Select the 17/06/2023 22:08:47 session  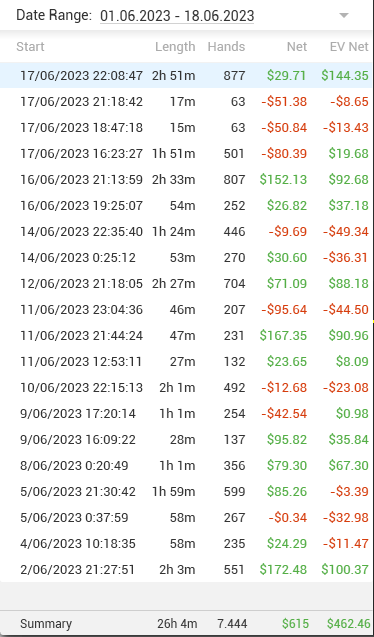point(187,75)
